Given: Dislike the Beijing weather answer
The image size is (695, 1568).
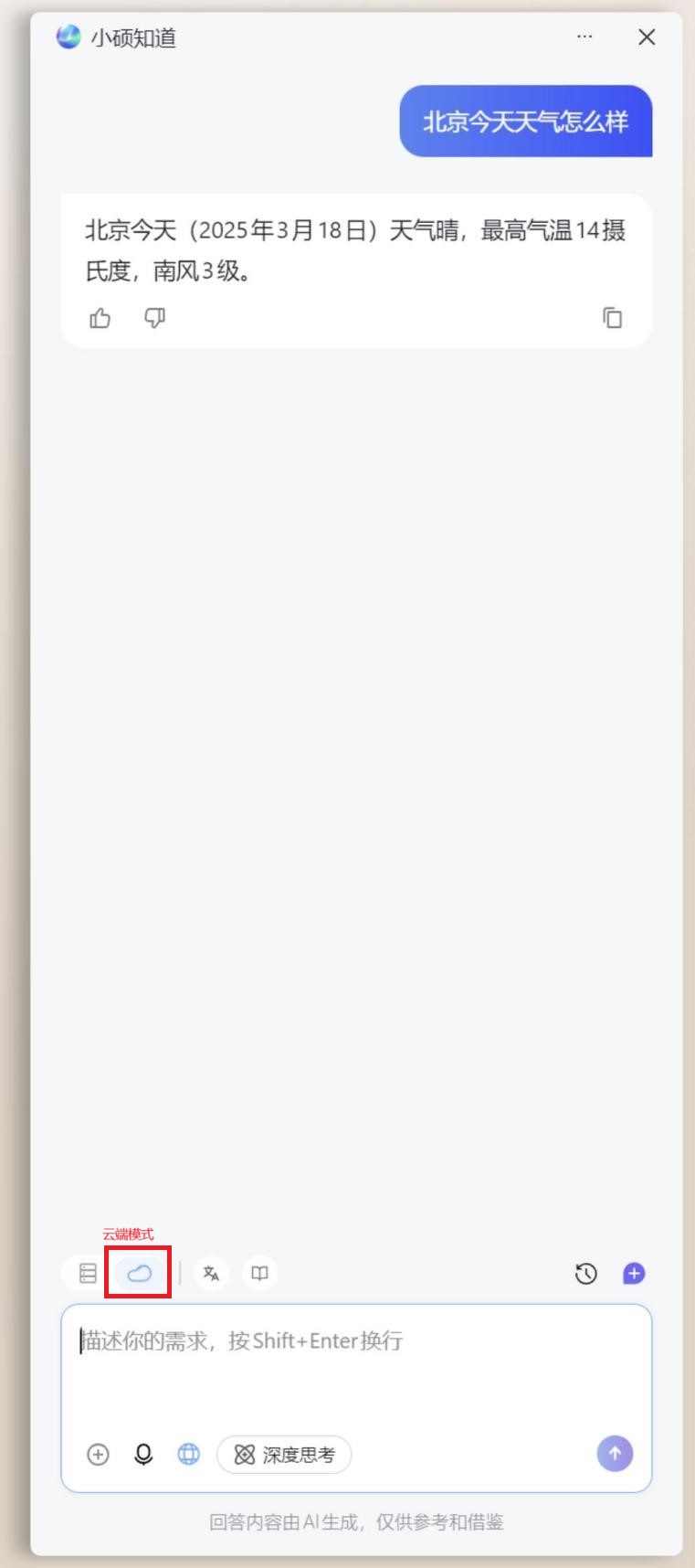Looking at the screenshot, I should coord(155,318).
